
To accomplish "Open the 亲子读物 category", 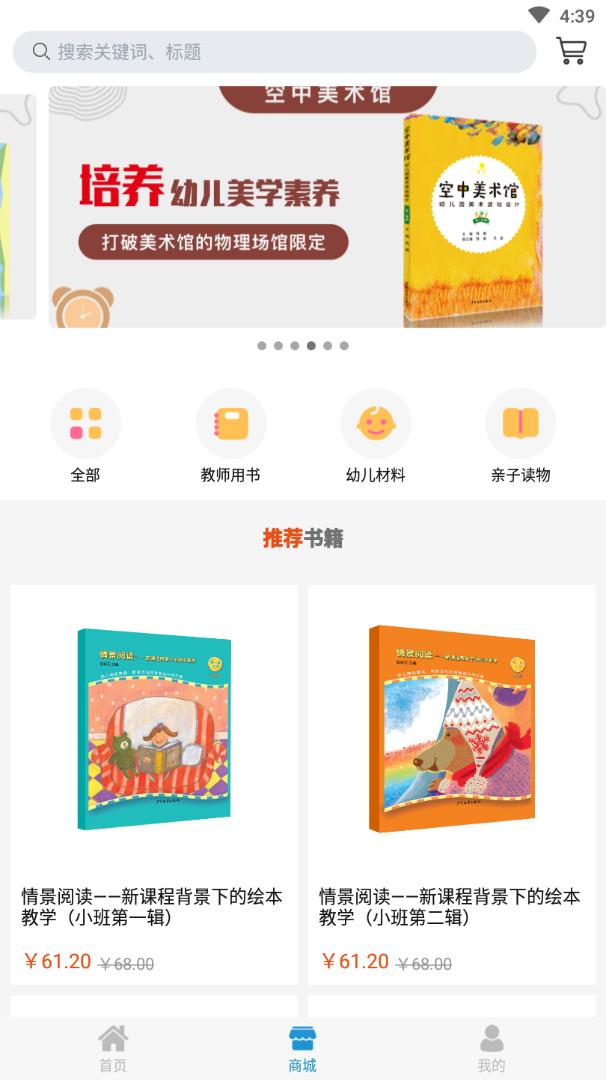I will click(x=520, y=435).
